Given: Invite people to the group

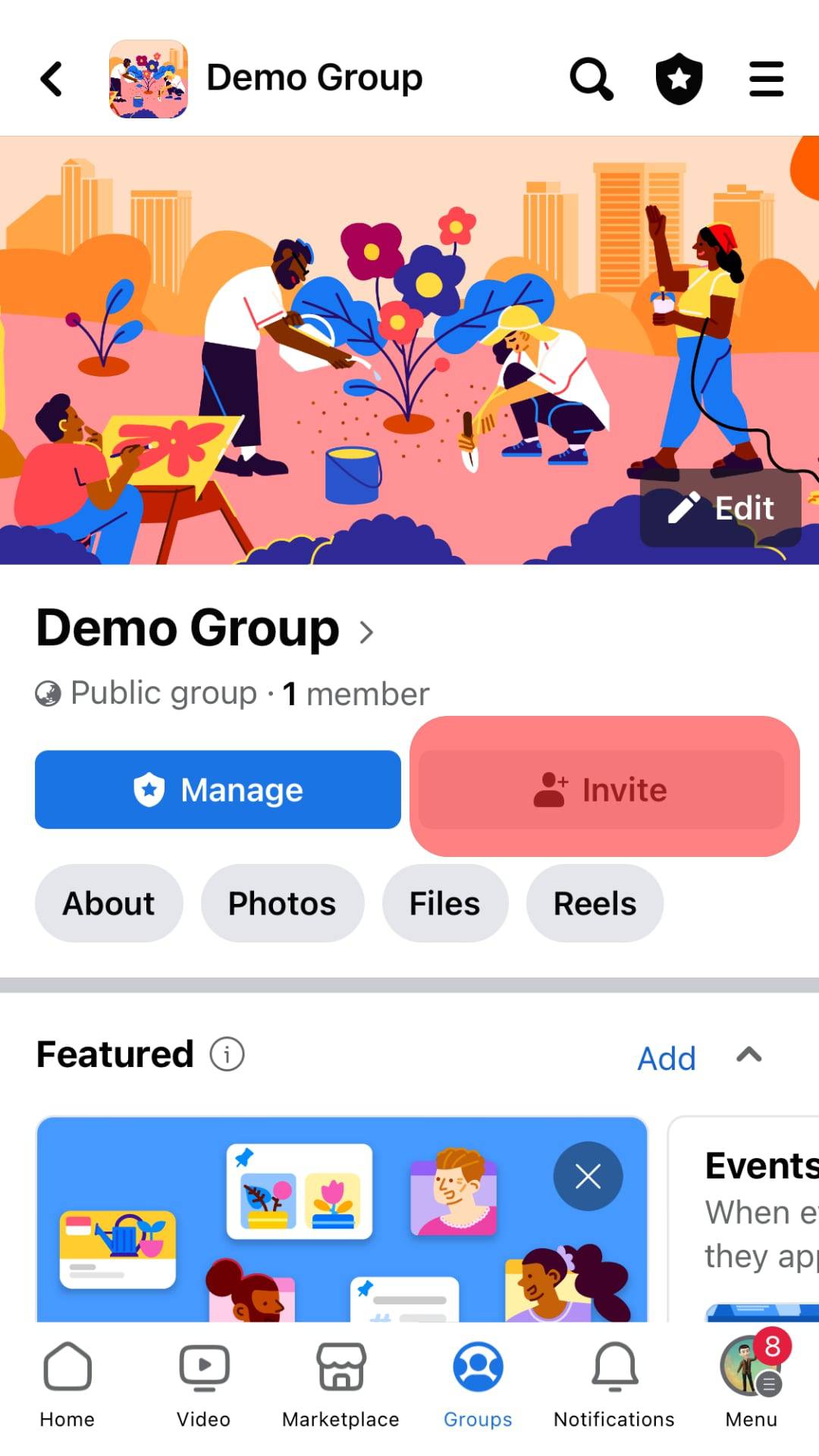Looking at the screenshot, I should point(601,789).
